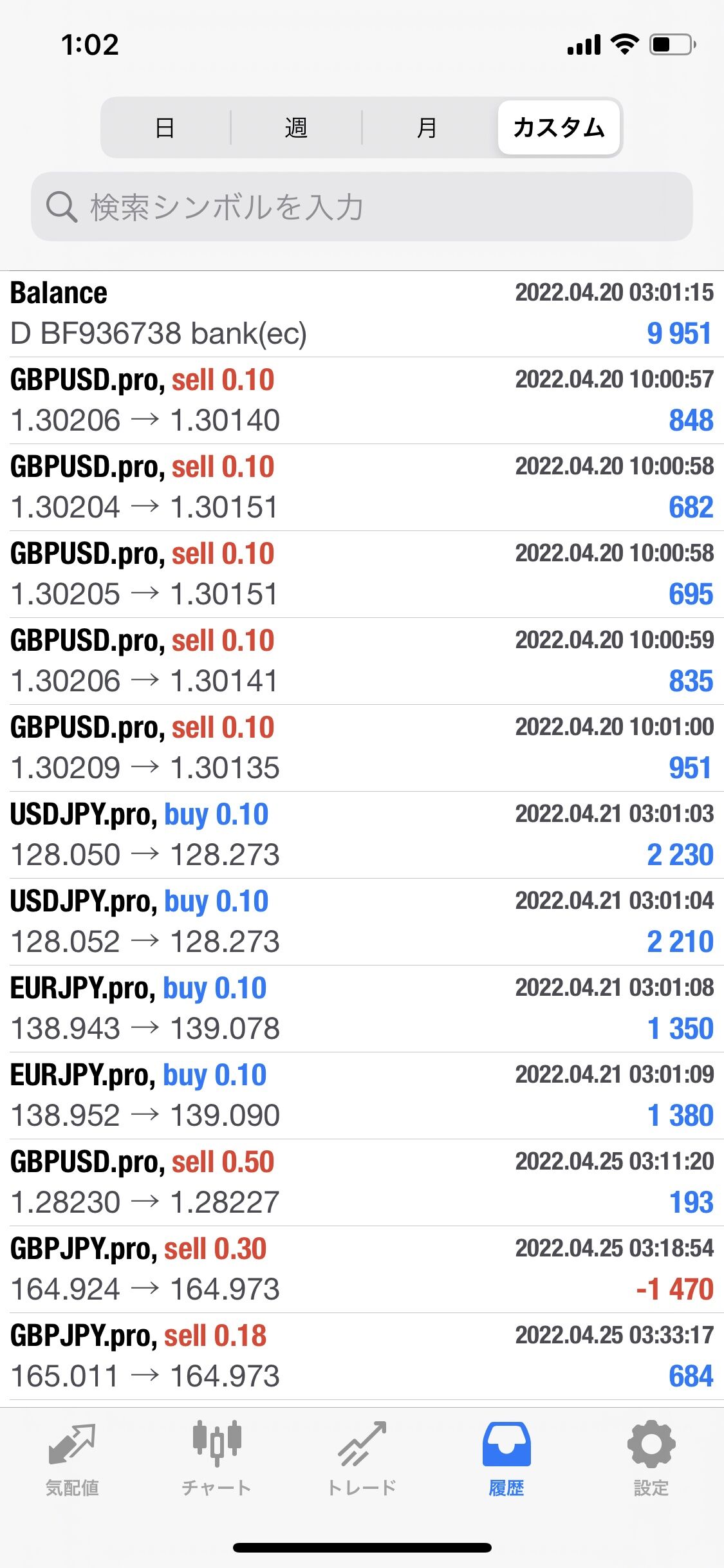The height and width of the screenshot is (1568, 724).
Task: Open the GBPUSD.pro sell trade with profit 848
Action: pyautogui.click(x=362, y=400)
